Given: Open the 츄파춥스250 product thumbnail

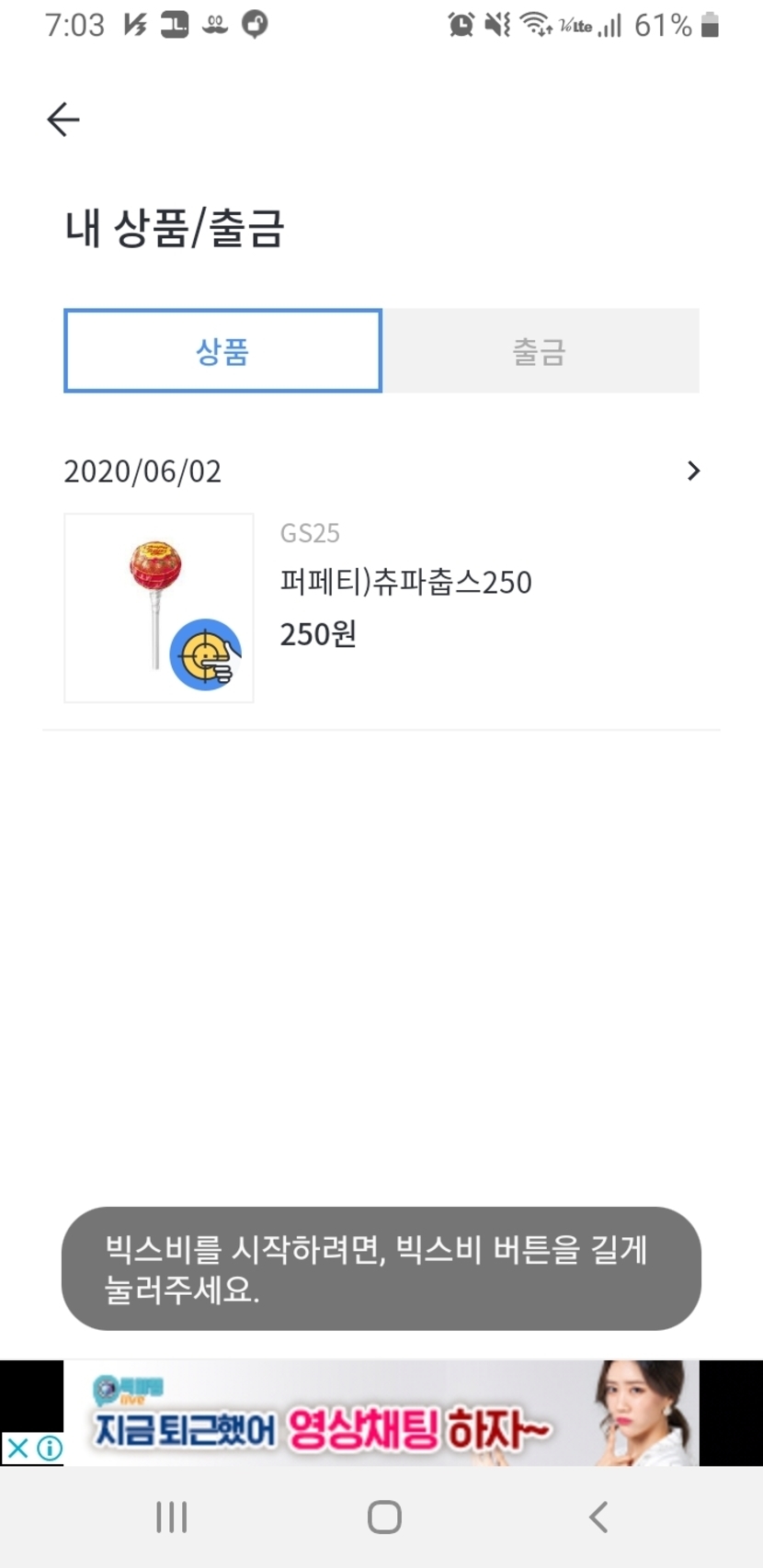Looking at the screenshot, I should point(159,608).
